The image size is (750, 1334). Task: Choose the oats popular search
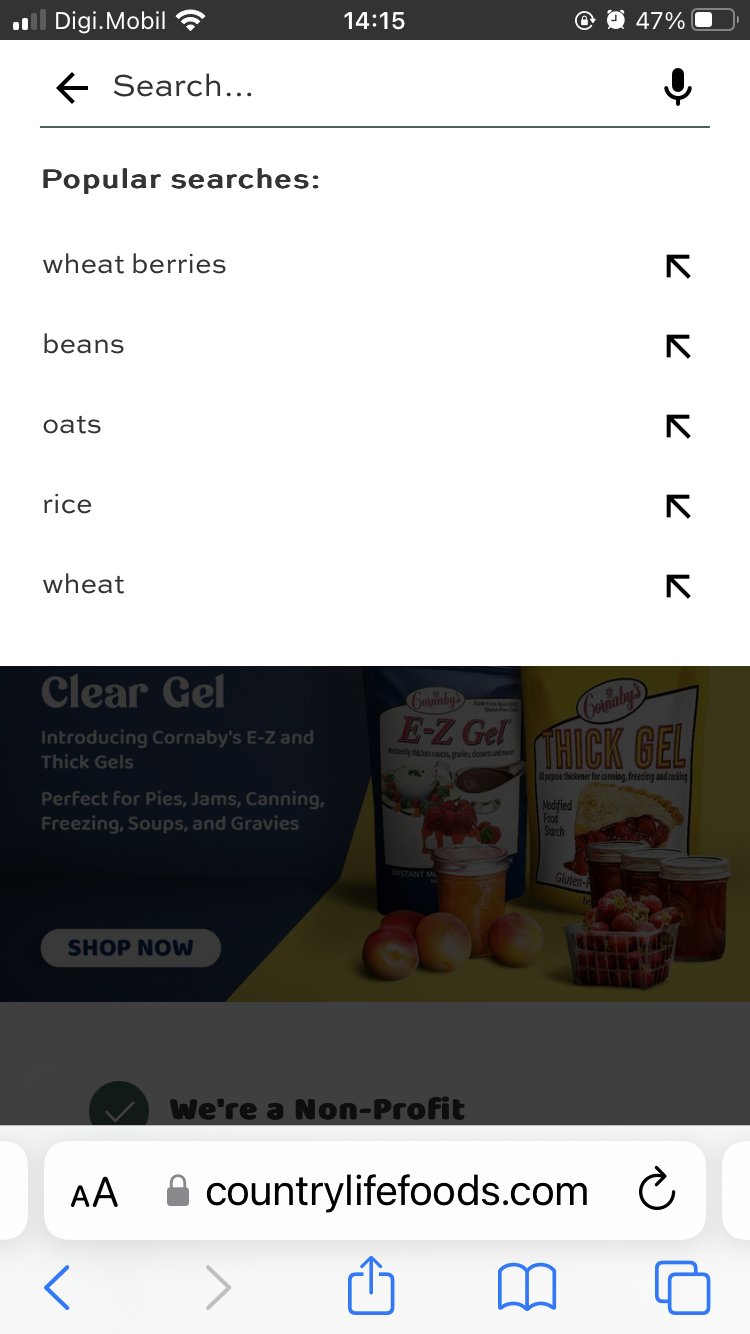pos(72,425)
